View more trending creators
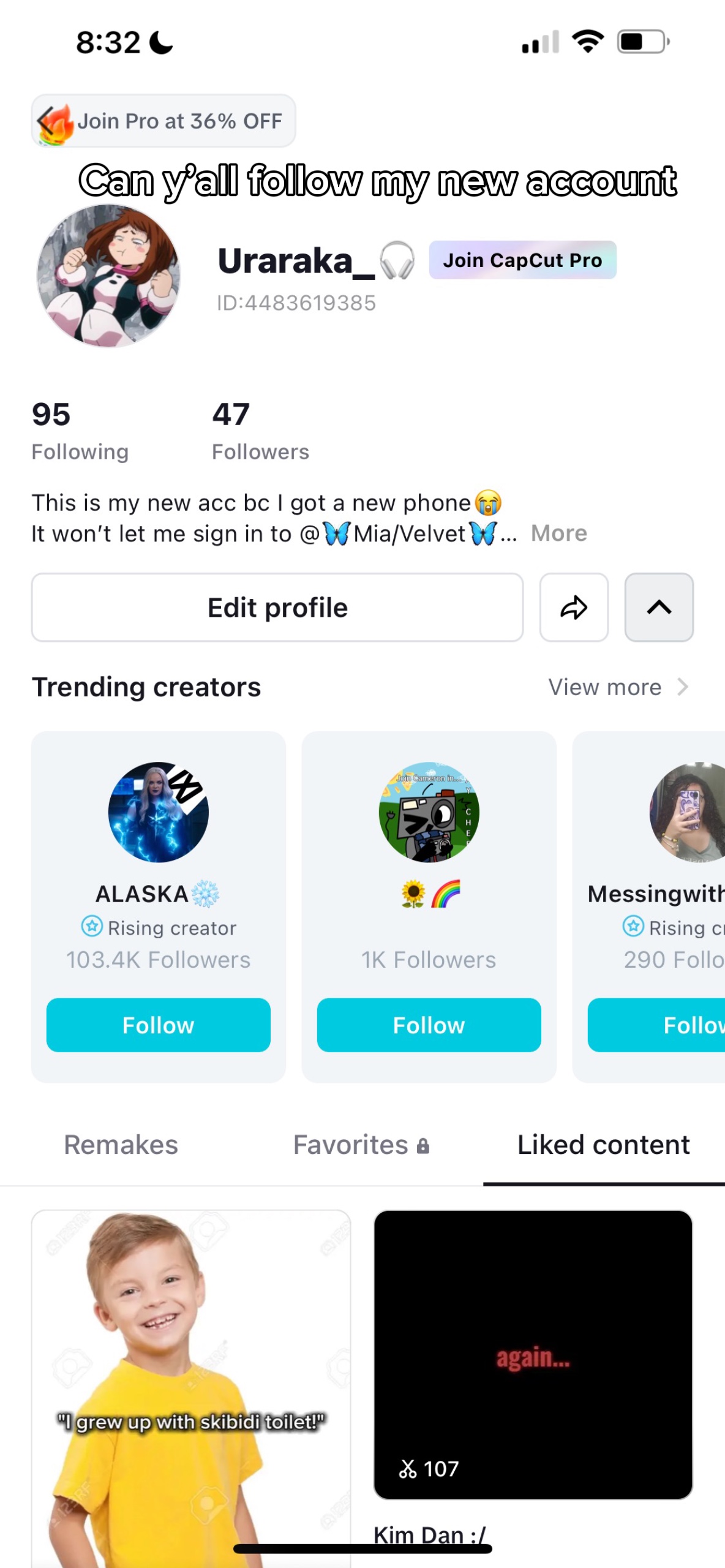The width and height of the screenshot is (725, 1568). (618, 687)
